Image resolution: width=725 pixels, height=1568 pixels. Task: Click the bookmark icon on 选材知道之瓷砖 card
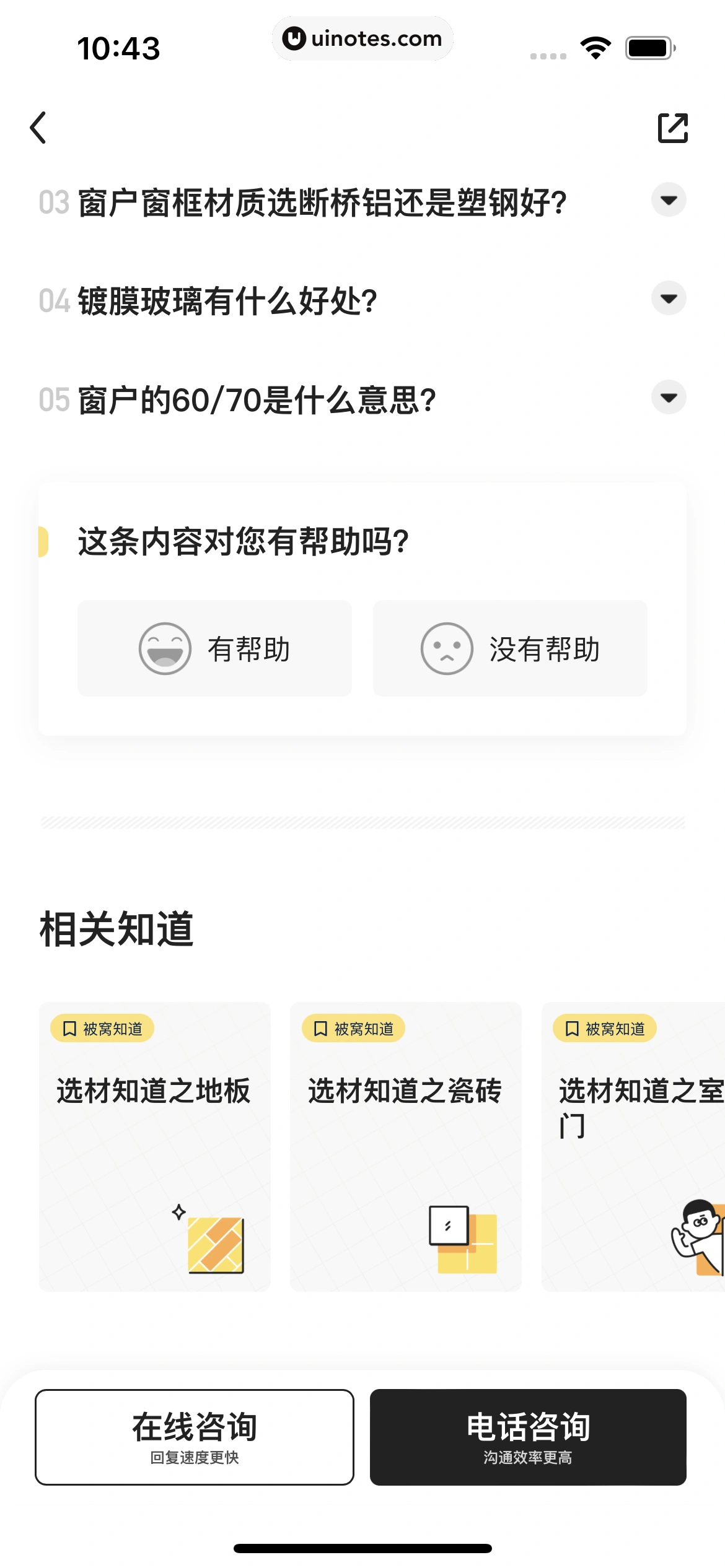pos(319,1029)
